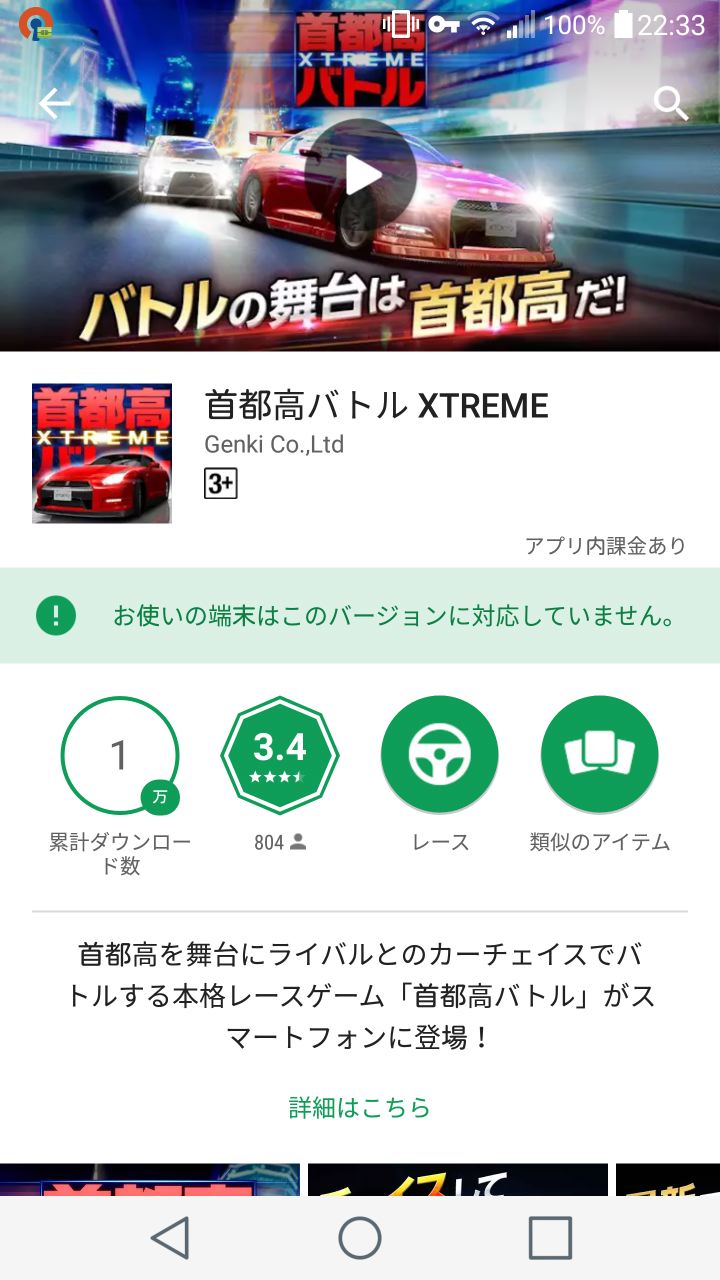Play the game trailer video
The image size is (720, 1280).
pos(360,175)
